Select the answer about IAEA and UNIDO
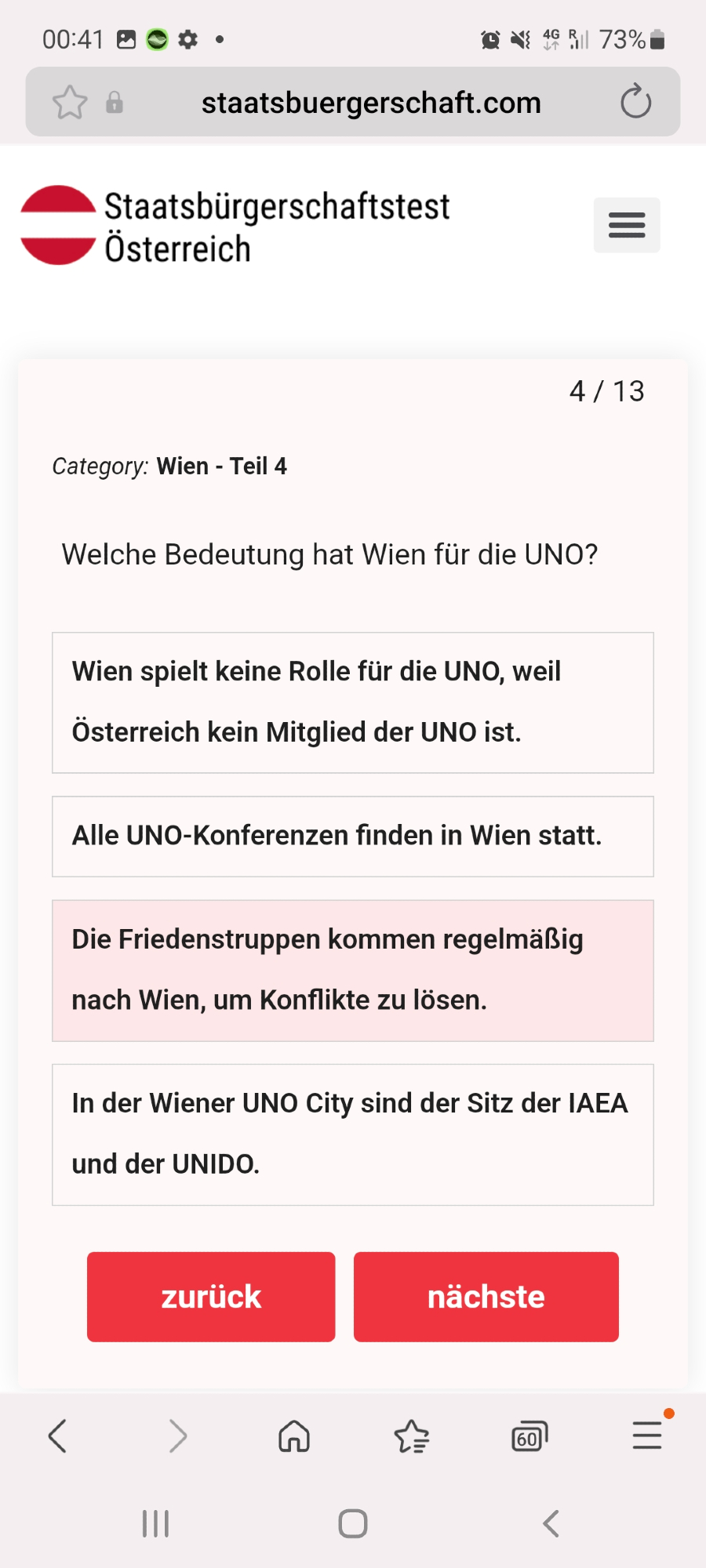This screenshot has height=1568, width=706. (352, 1134)
